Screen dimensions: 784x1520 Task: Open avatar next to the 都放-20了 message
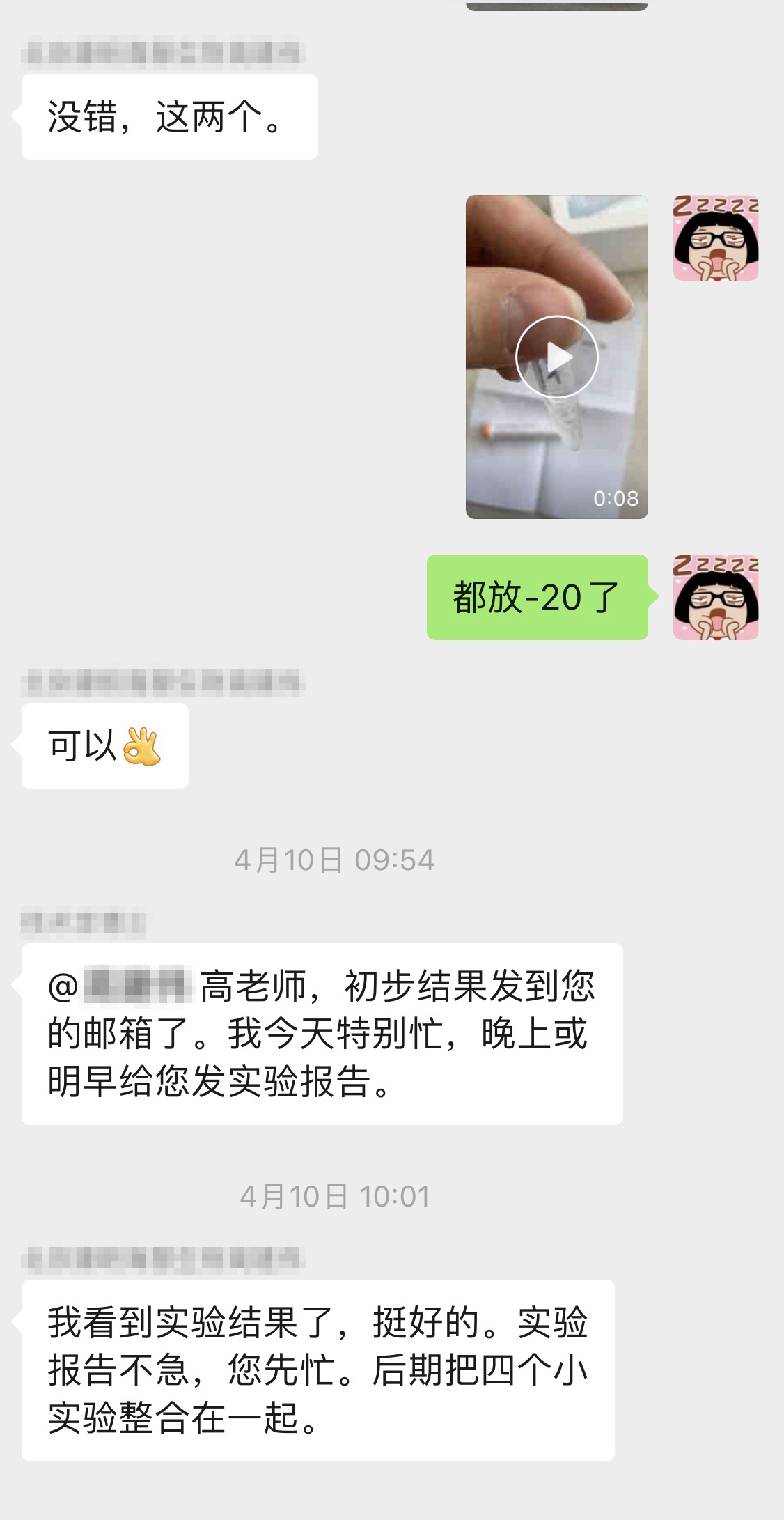click(715, 597)
